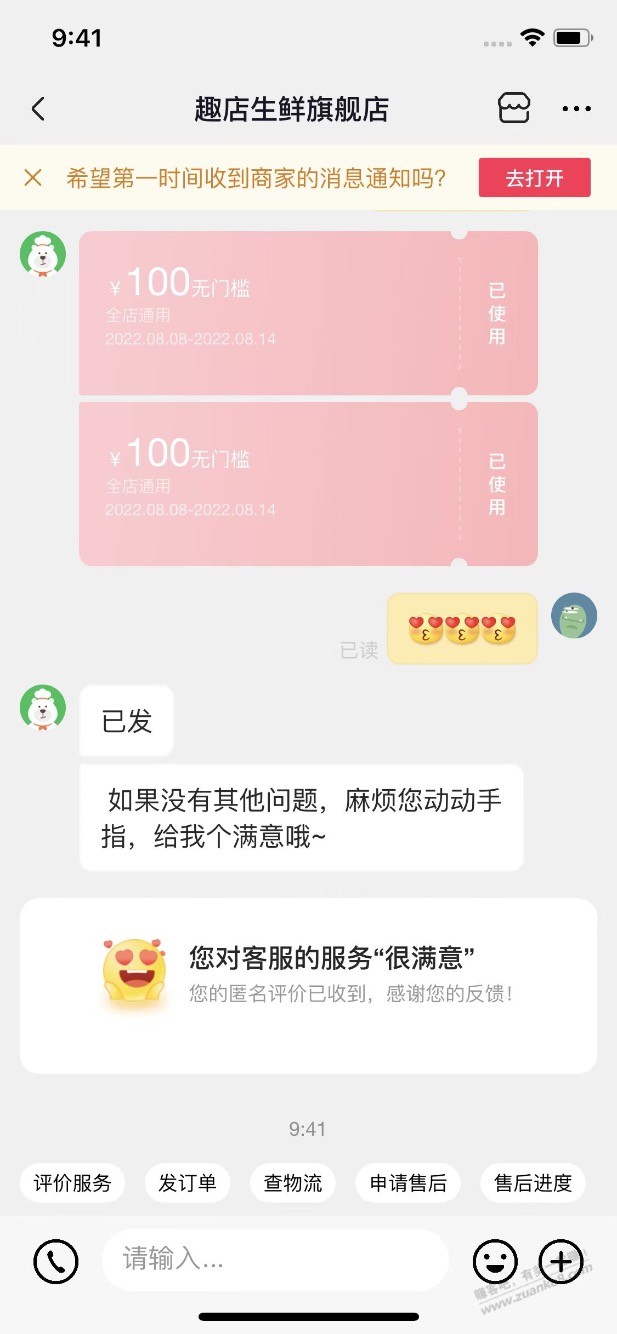
Task: Select the 查物流 chip
Action: (x=293, y=1183)
